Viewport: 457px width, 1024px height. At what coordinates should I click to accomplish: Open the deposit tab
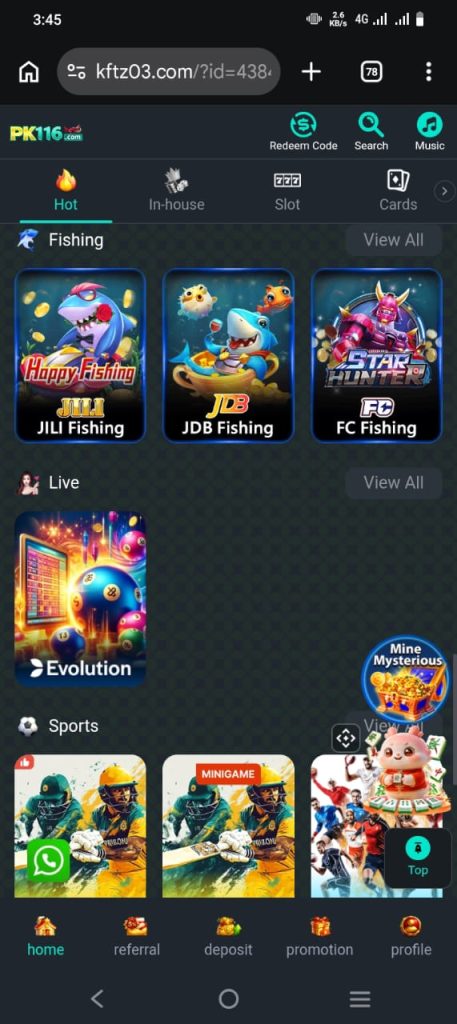point(228,936)
